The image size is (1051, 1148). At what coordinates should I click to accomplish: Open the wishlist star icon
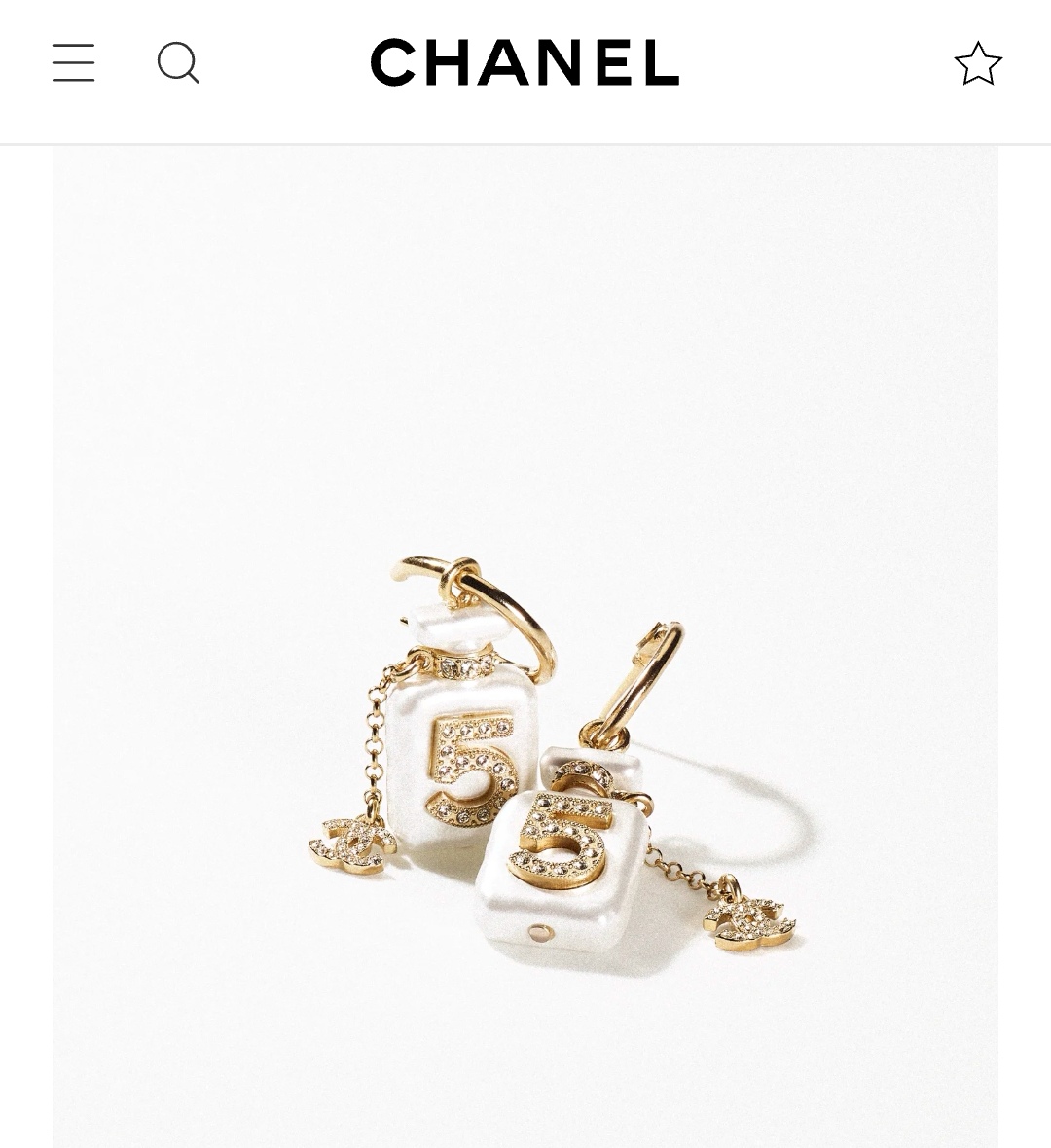click(x=977, y=63)
